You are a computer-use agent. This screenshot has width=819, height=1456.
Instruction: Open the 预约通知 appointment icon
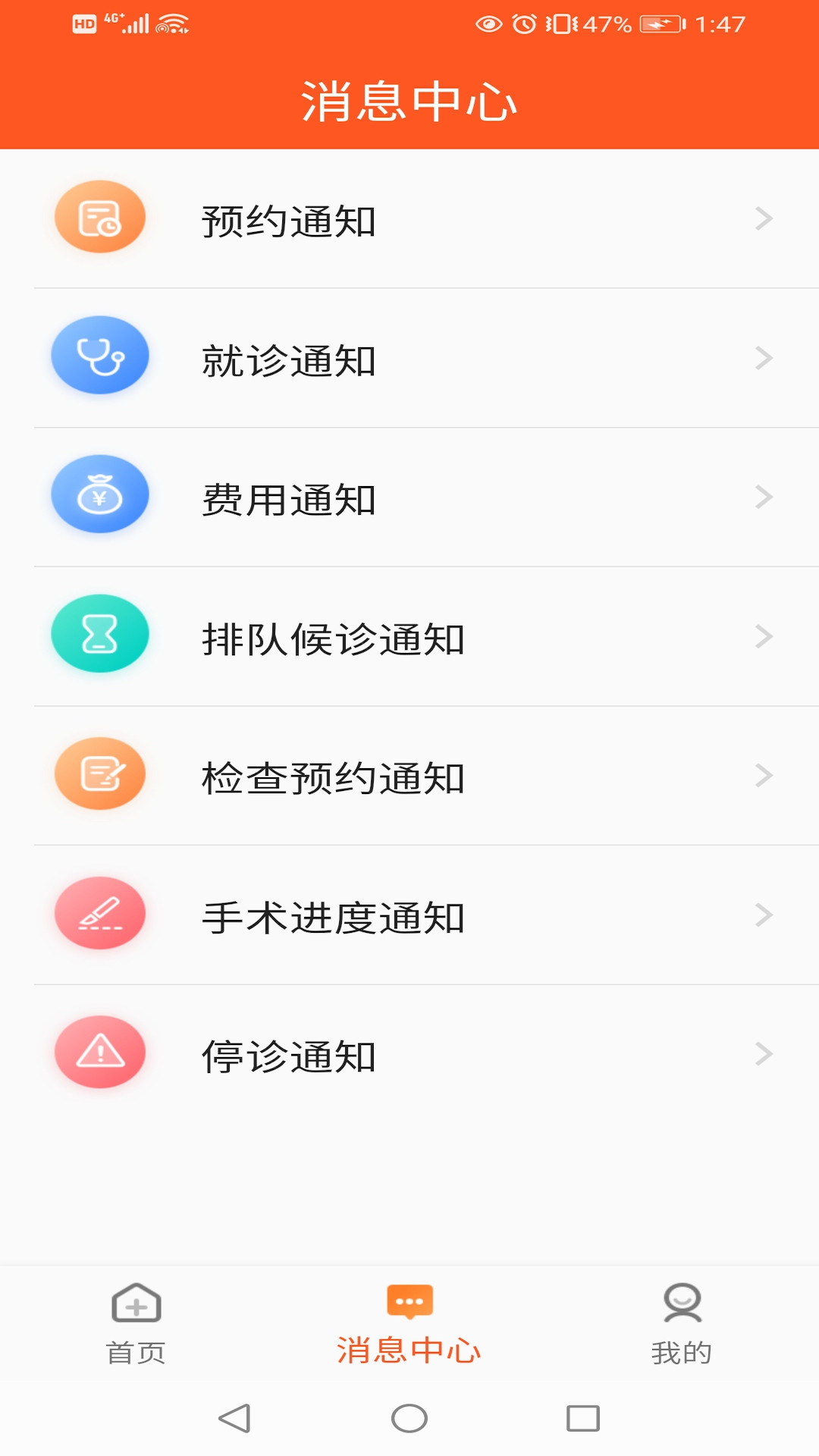click(x=99, y=216)
